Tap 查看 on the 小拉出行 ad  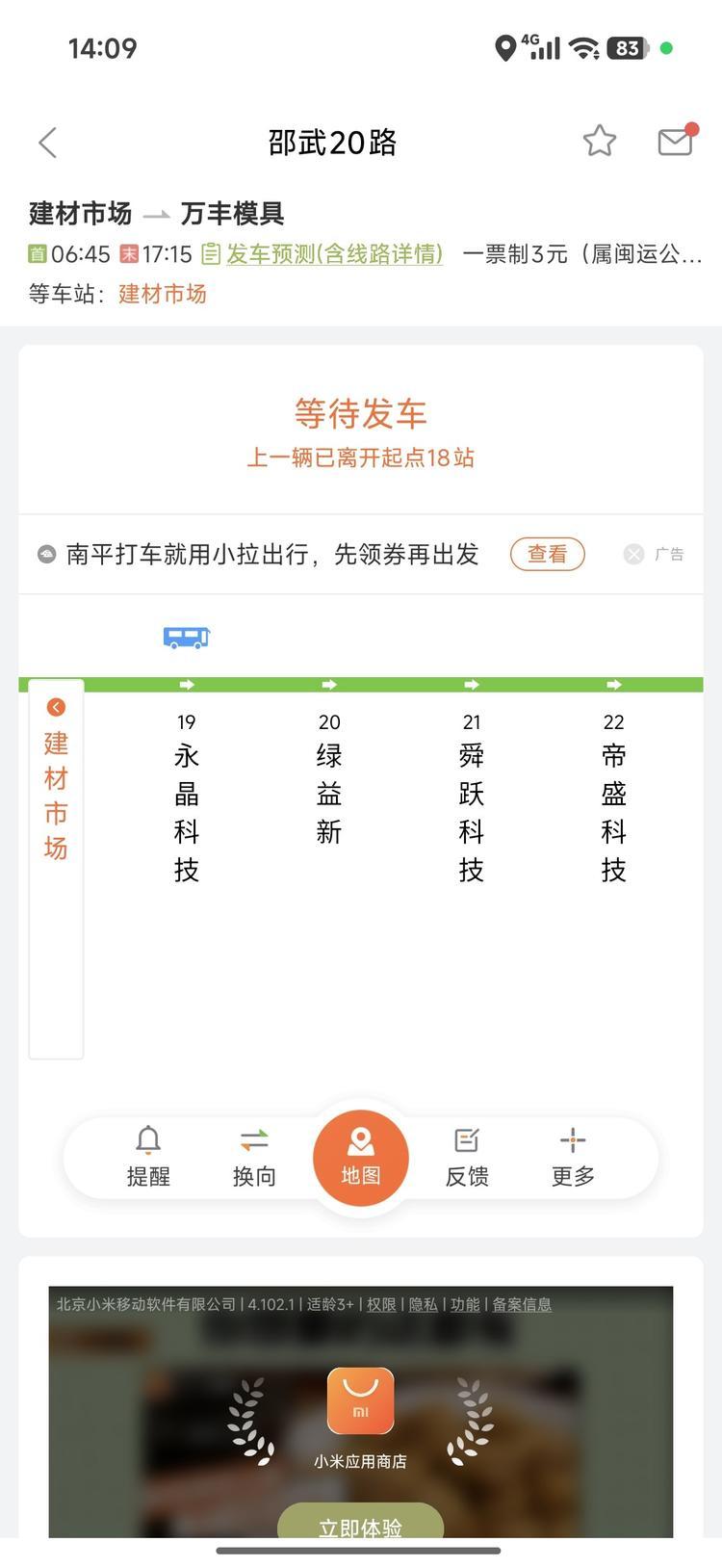click(547, 554)
